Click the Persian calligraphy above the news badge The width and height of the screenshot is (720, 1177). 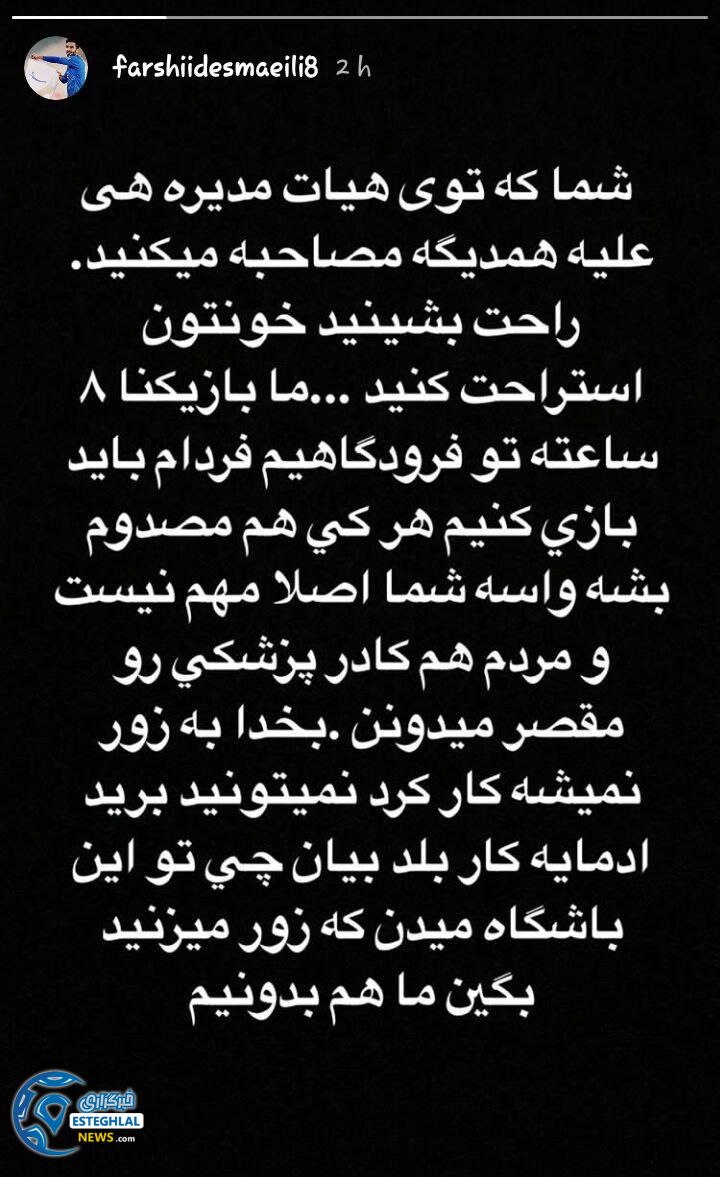click(108, 1098)
